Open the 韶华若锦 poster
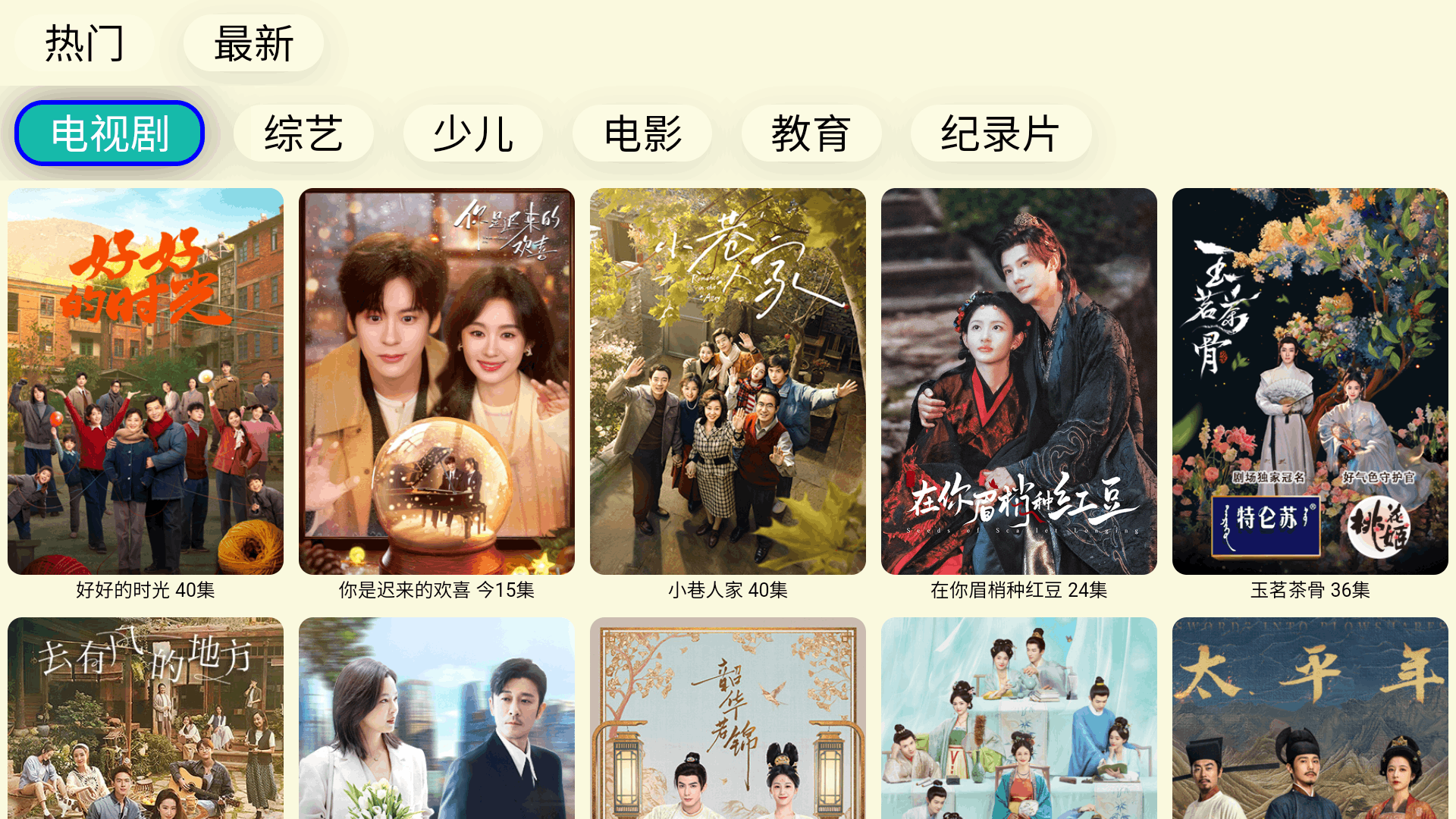1456x819 pixels. (x=728, y=717)
